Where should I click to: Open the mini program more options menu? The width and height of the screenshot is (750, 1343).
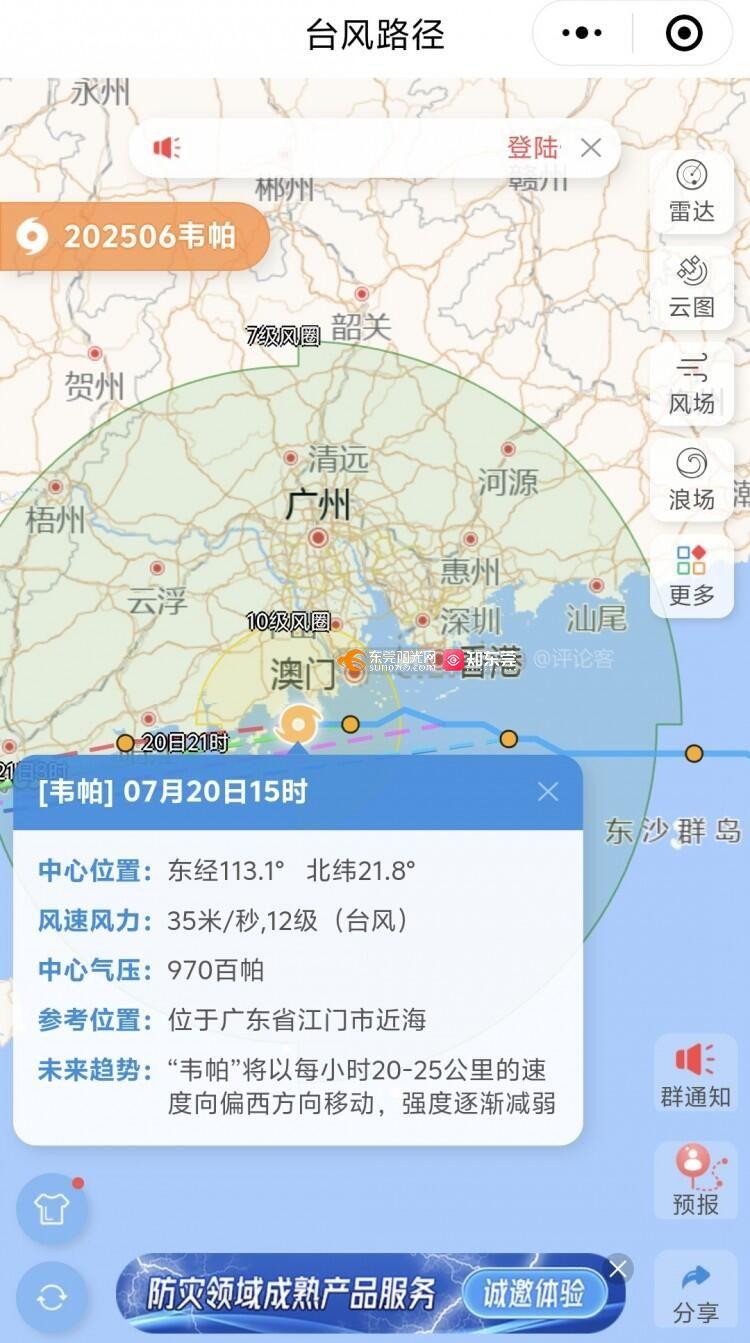coord(582,33)
